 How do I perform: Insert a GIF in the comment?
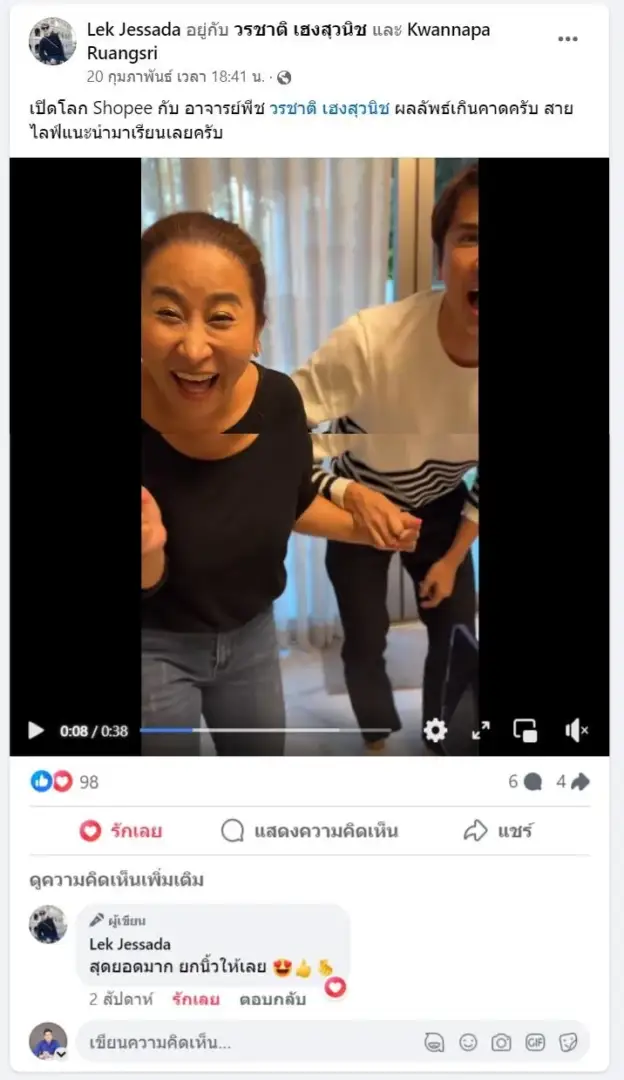click(x=535, y=1042)
